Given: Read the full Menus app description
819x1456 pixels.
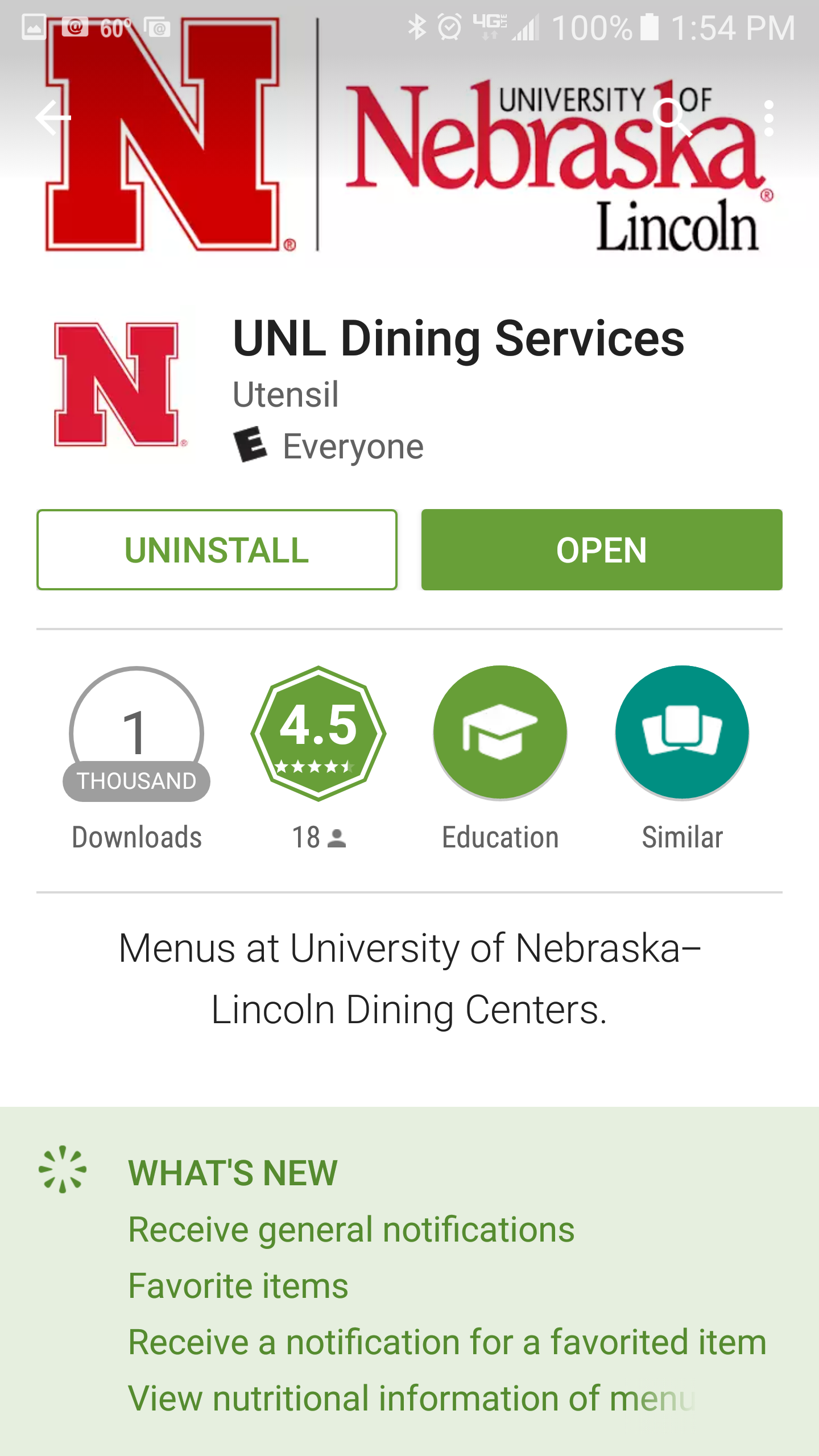Looking at the screenshot, I should (409, 978).
